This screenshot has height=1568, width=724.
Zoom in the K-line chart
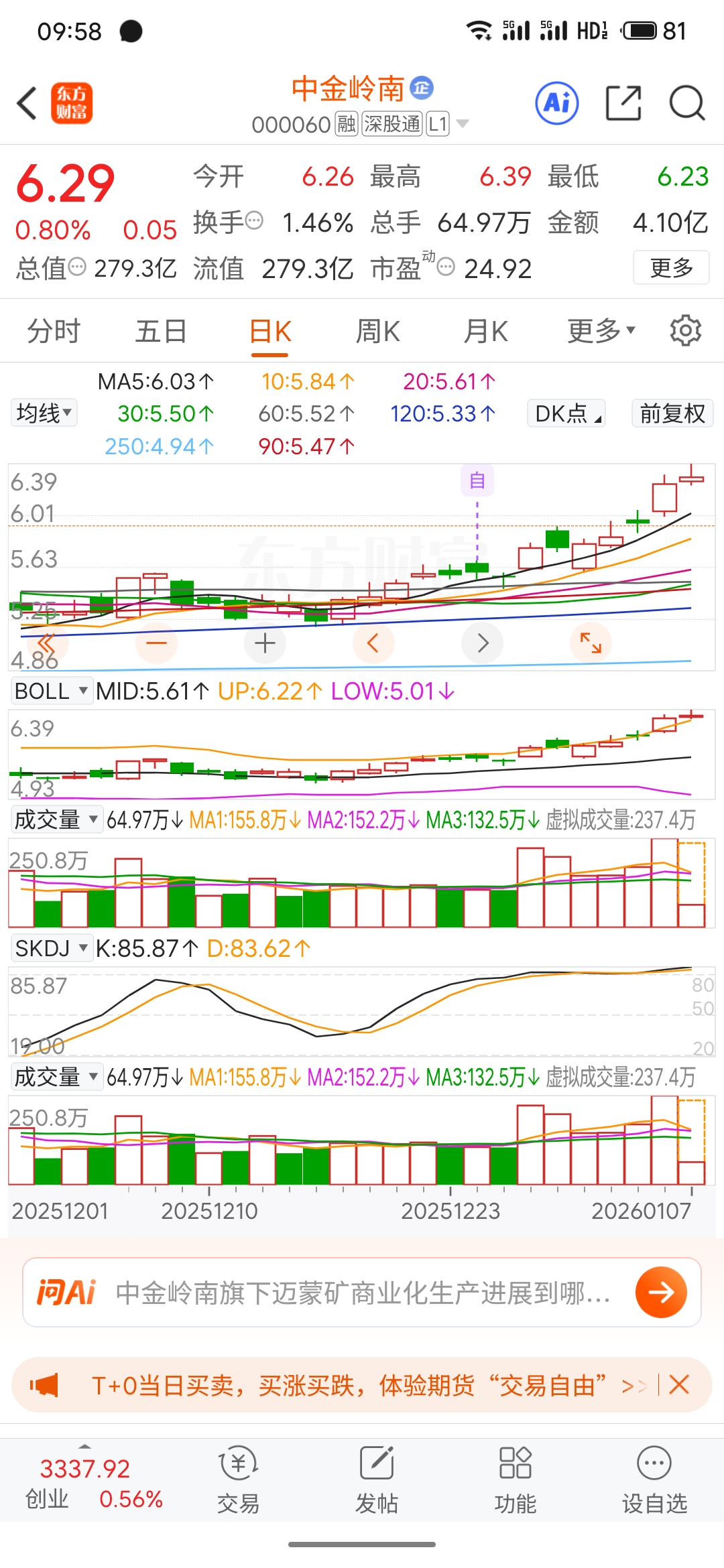coord(265,643)
